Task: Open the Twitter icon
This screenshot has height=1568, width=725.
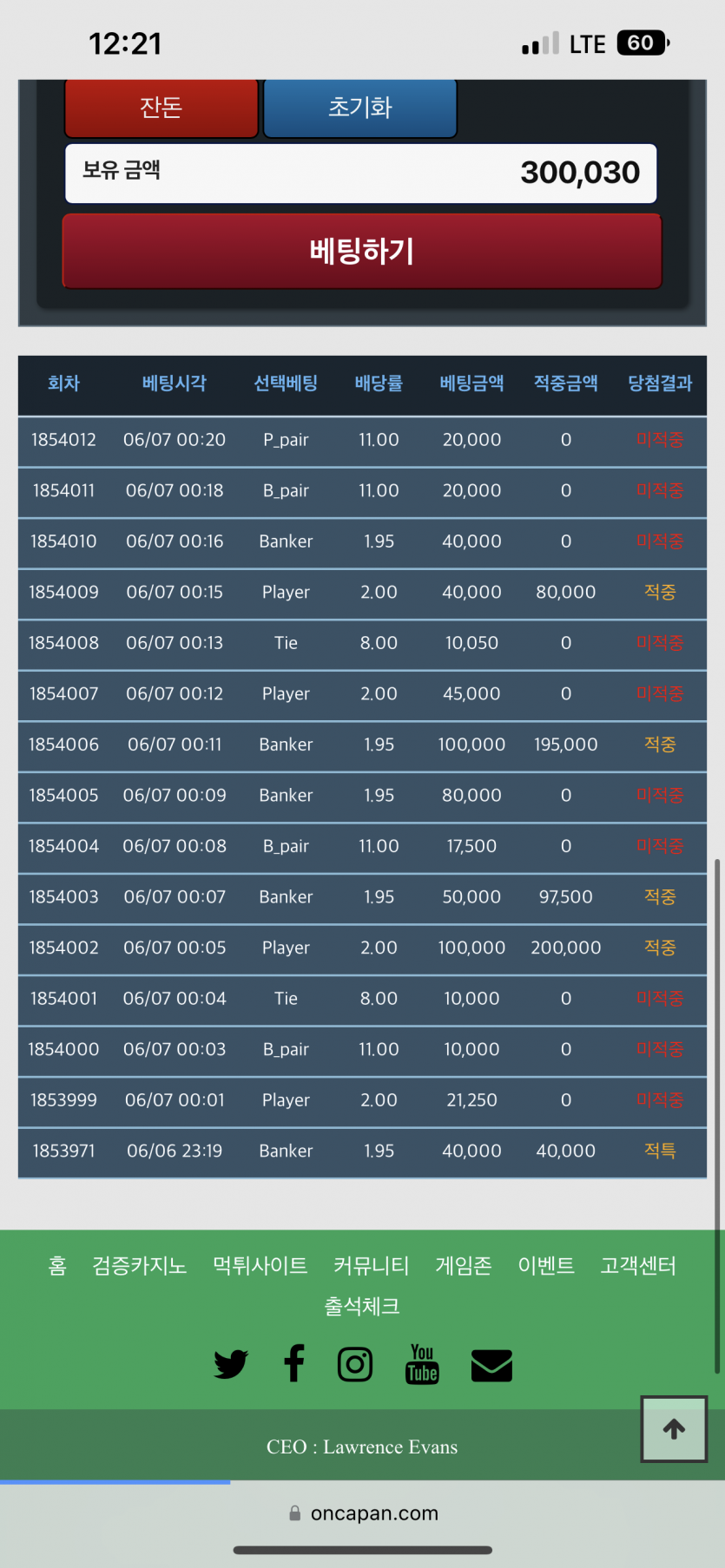Action: [x=231, y=1364]
